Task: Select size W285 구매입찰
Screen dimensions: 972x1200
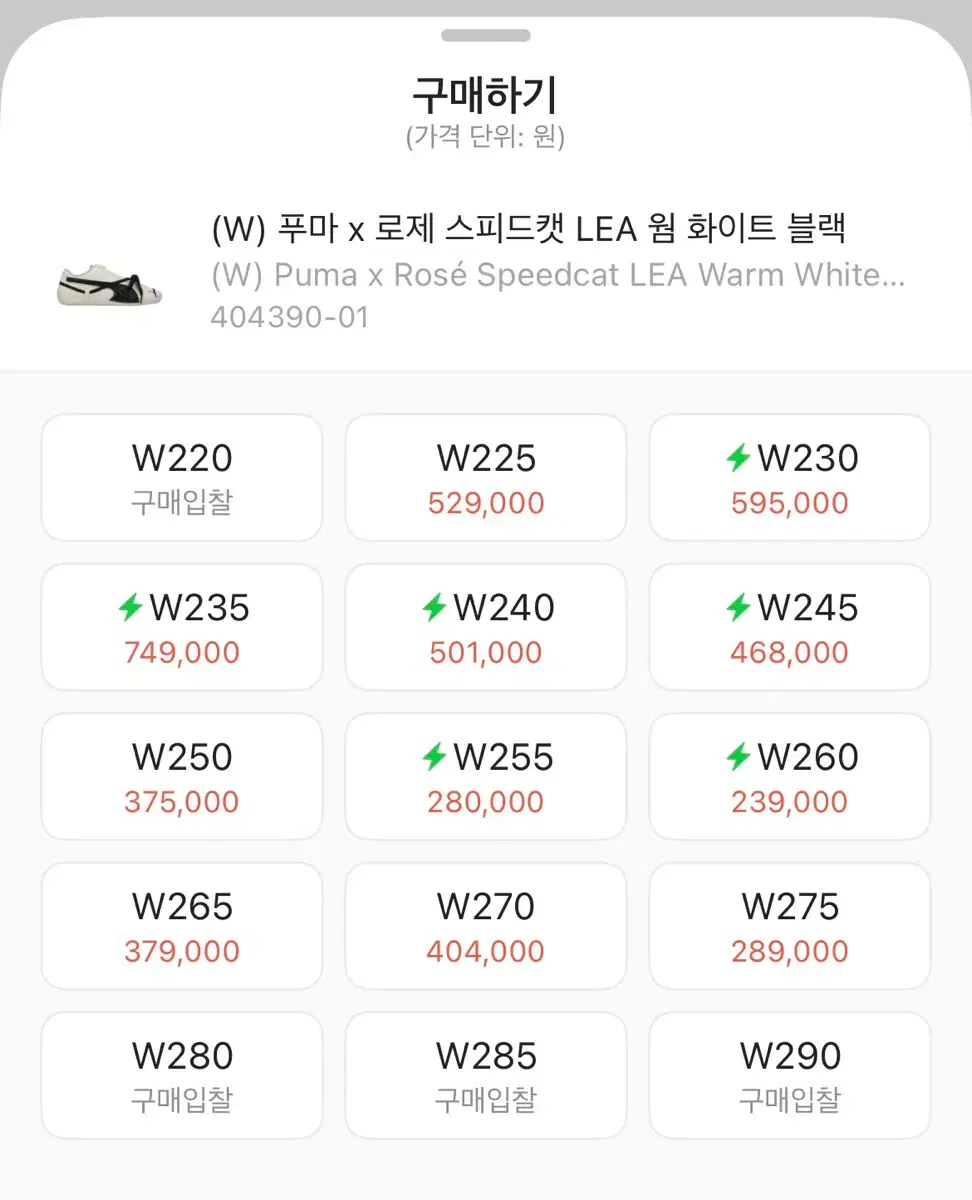Action: pyautogui.click(x=486, y=1075)
